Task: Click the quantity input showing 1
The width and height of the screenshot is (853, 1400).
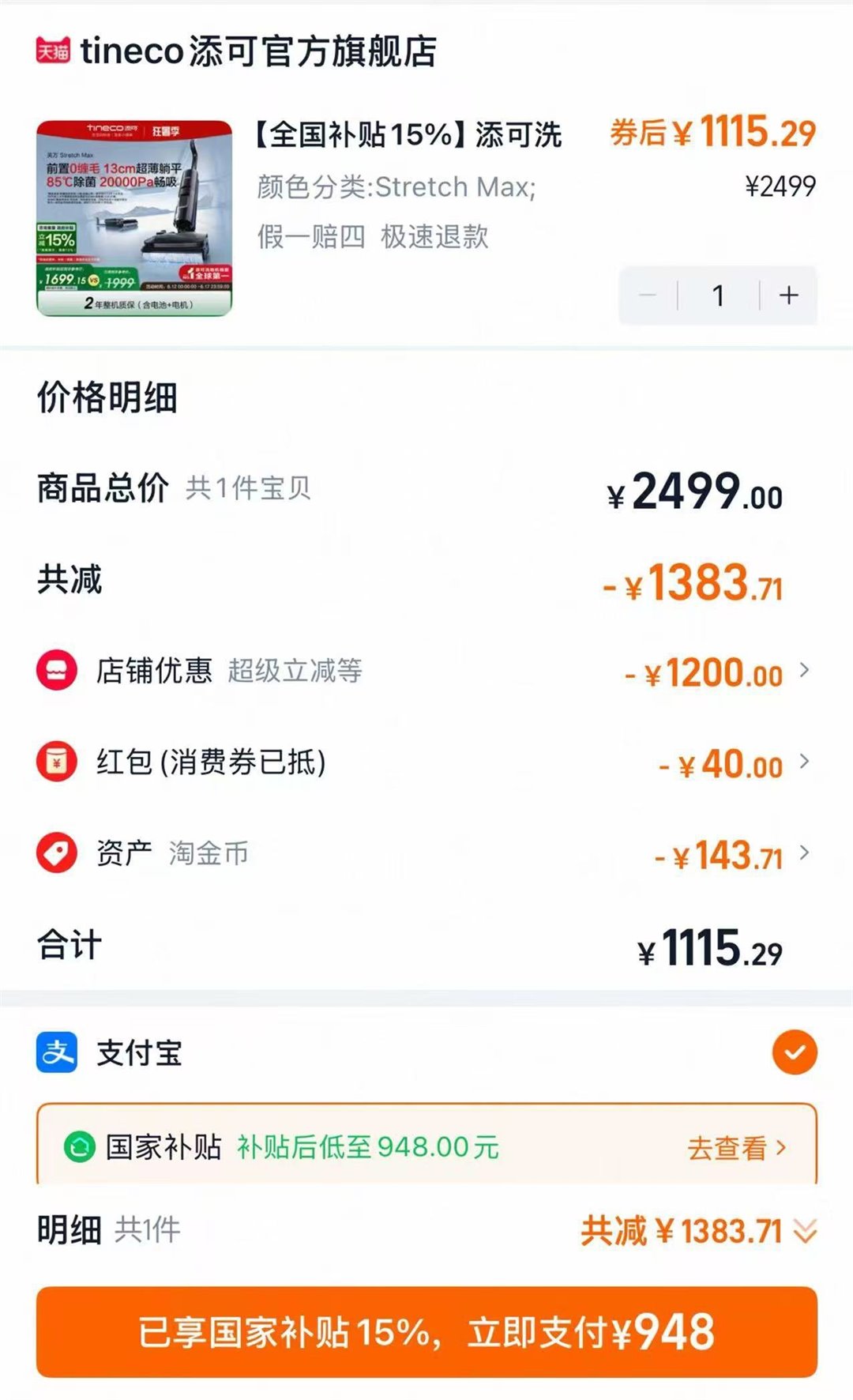Action: 718,294
